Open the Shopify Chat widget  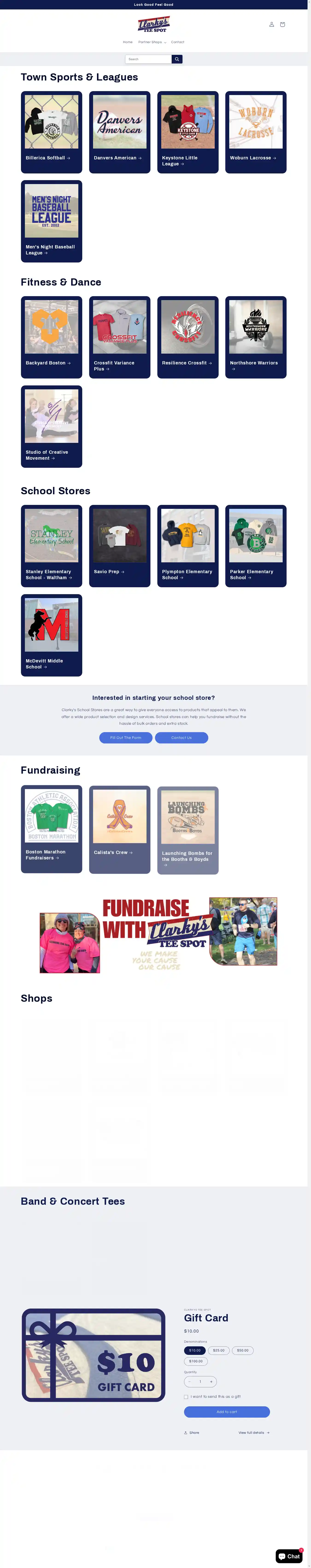point(289,1556)
